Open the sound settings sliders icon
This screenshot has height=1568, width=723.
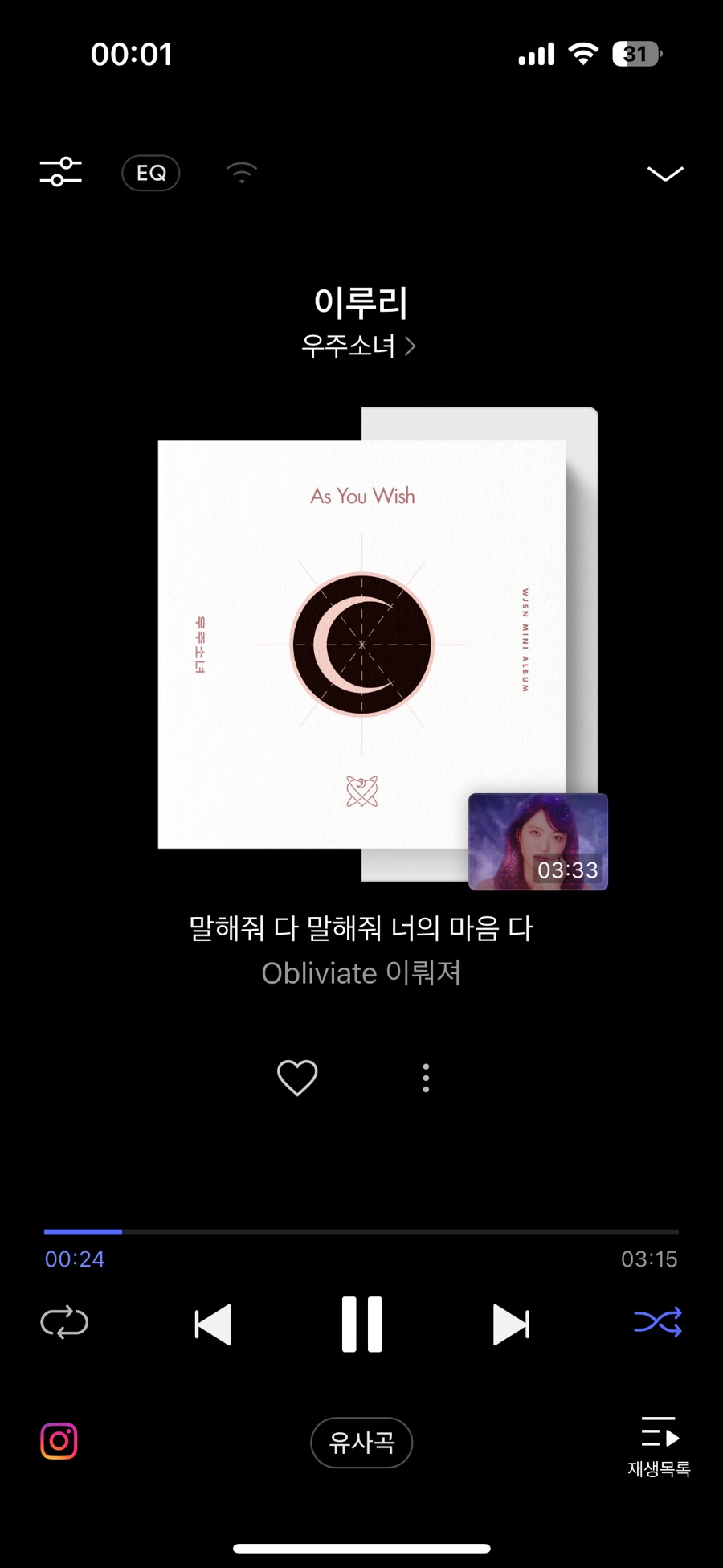[61, 172]
